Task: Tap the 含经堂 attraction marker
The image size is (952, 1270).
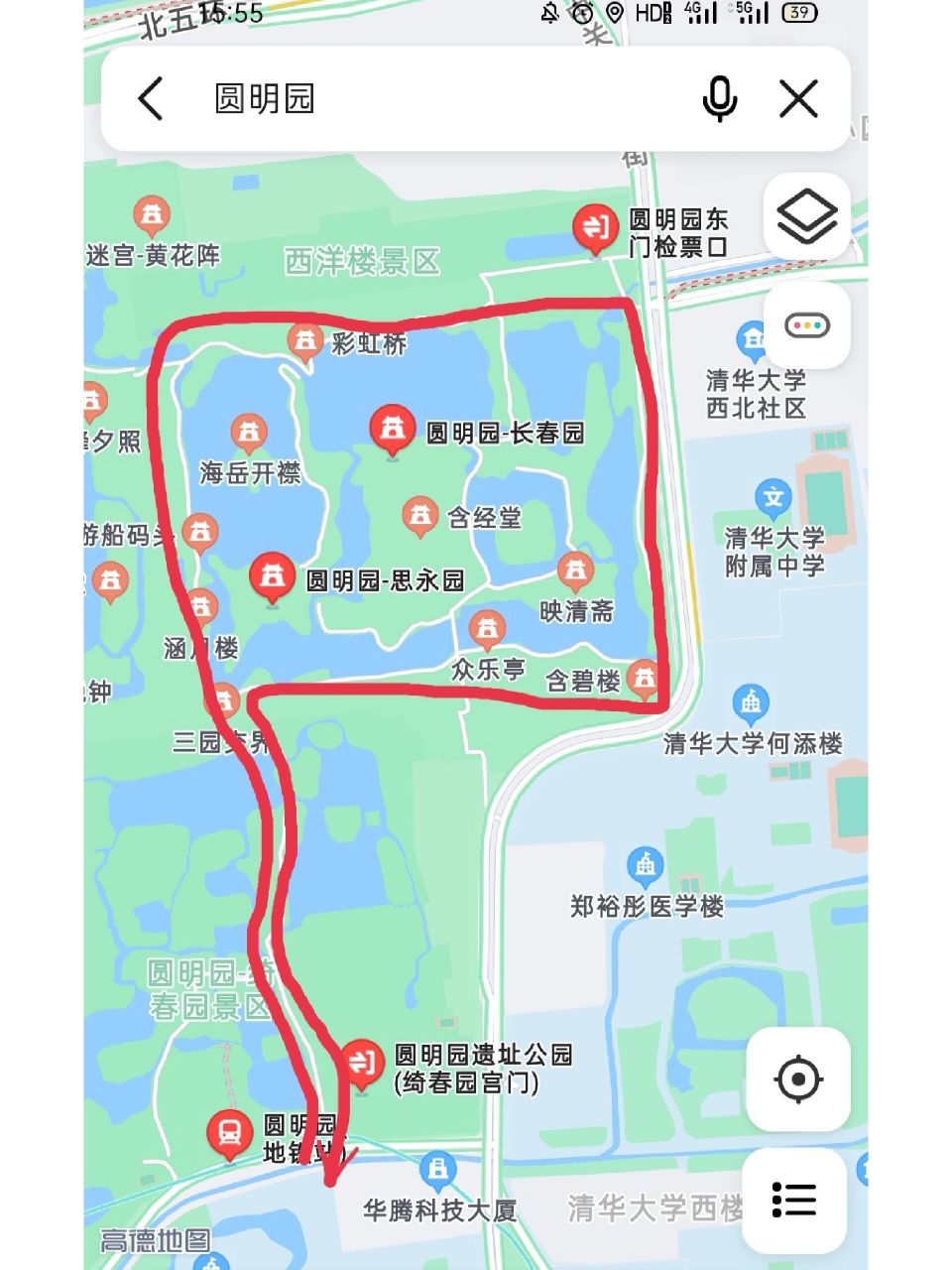Action: (x=419, y=514)
